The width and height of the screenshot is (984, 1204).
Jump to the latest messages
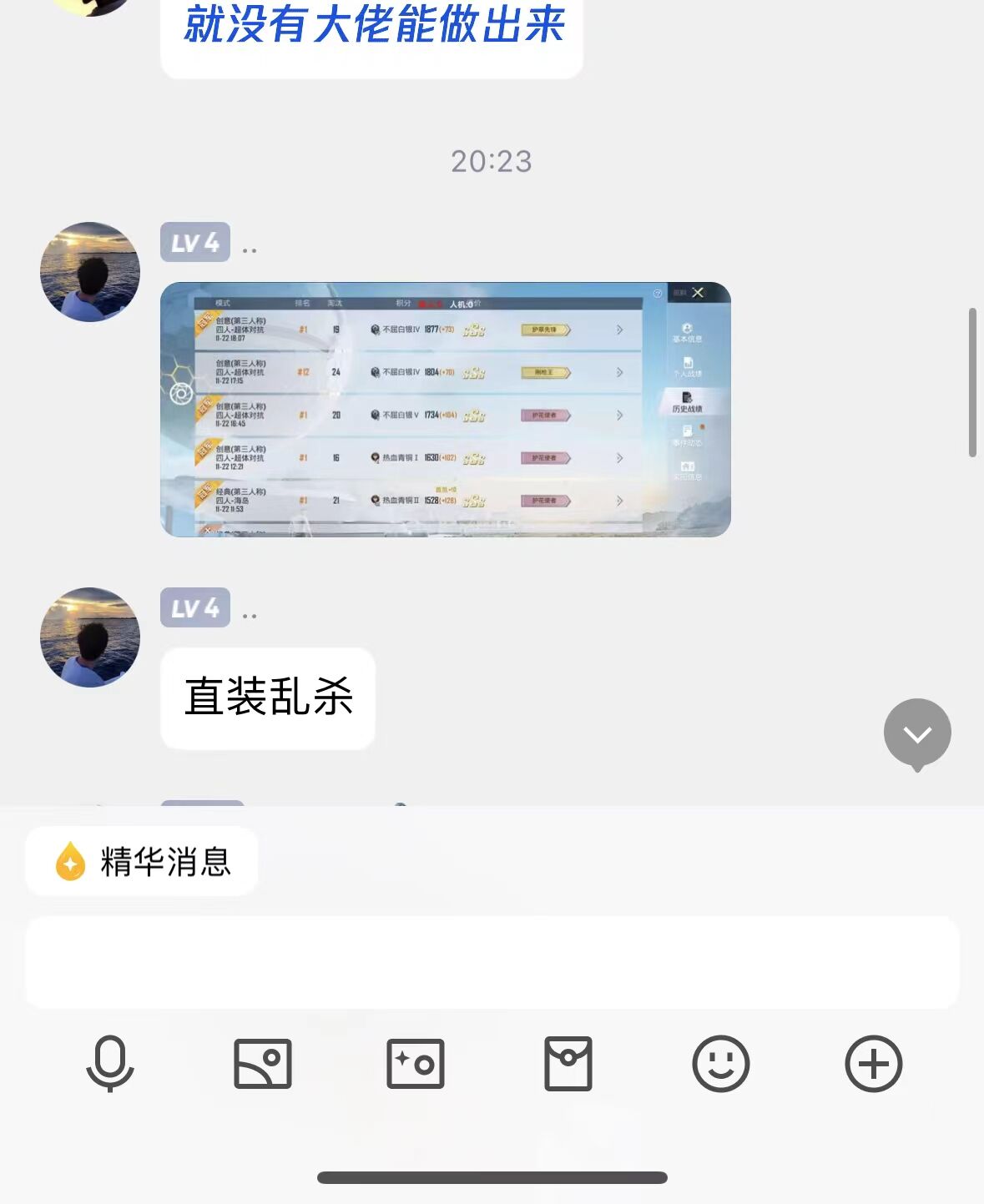click(x=917, y=733)
